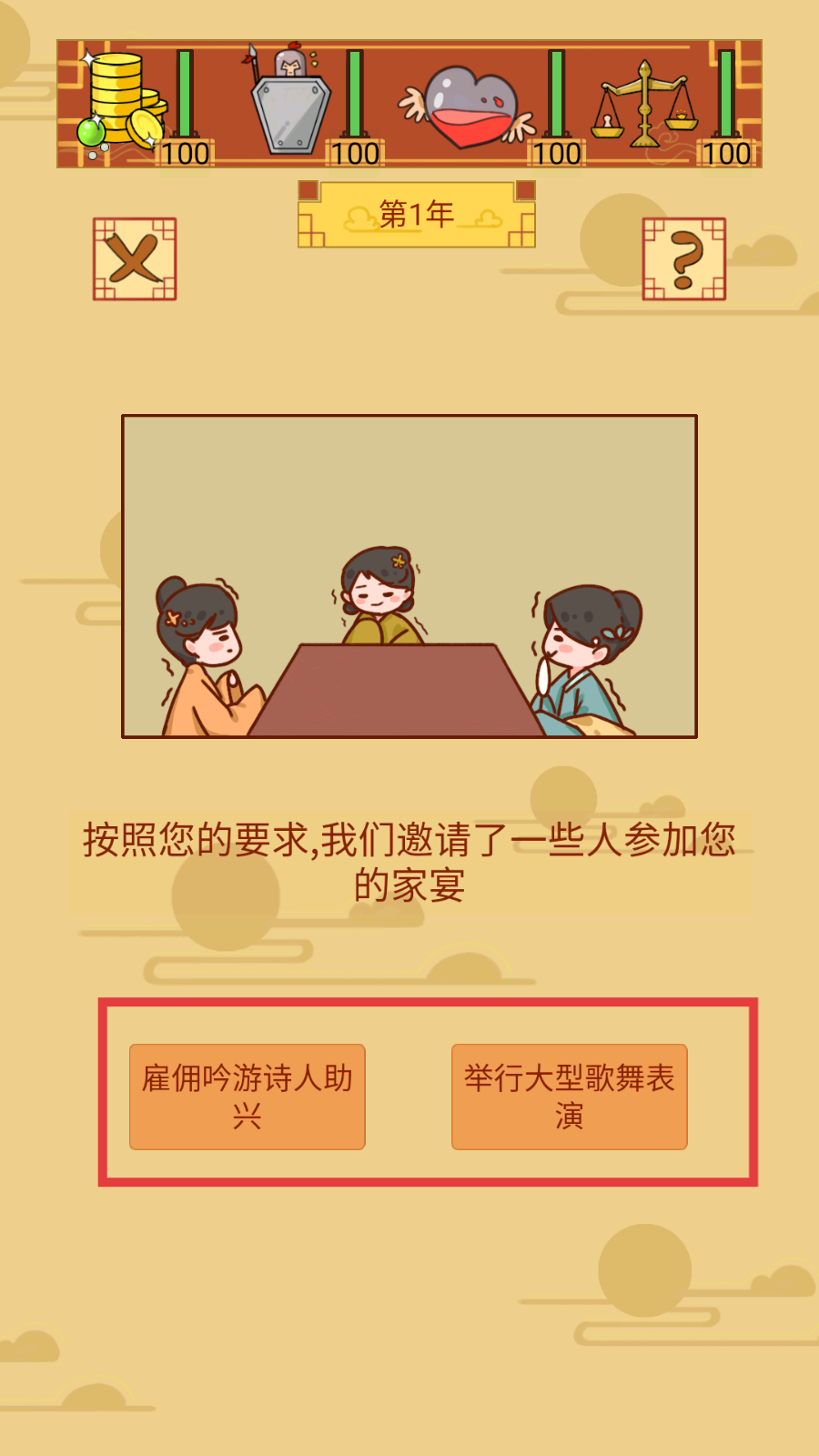Close the game with the X button
This screenshot has width=819, height=1456.
click(135, 259)
